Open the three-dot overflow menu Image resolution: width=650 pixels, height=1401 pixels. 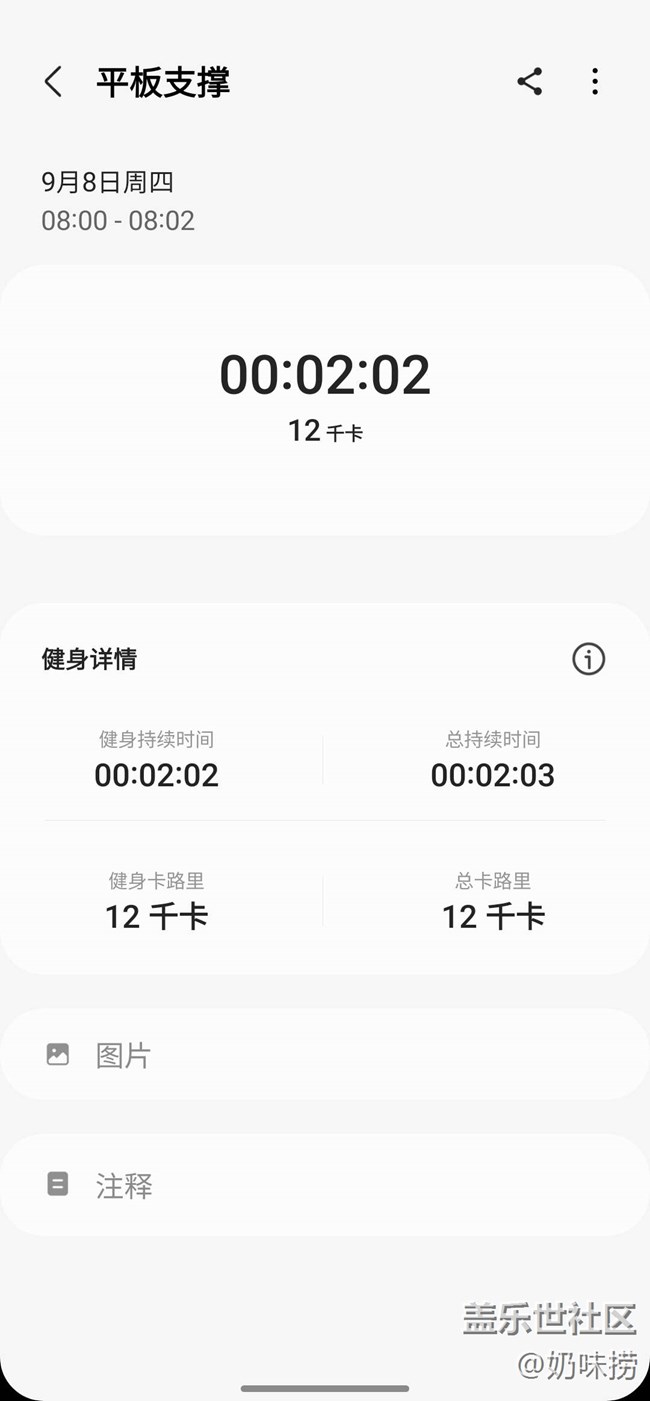pyautogui.click(x=595, y=82)
